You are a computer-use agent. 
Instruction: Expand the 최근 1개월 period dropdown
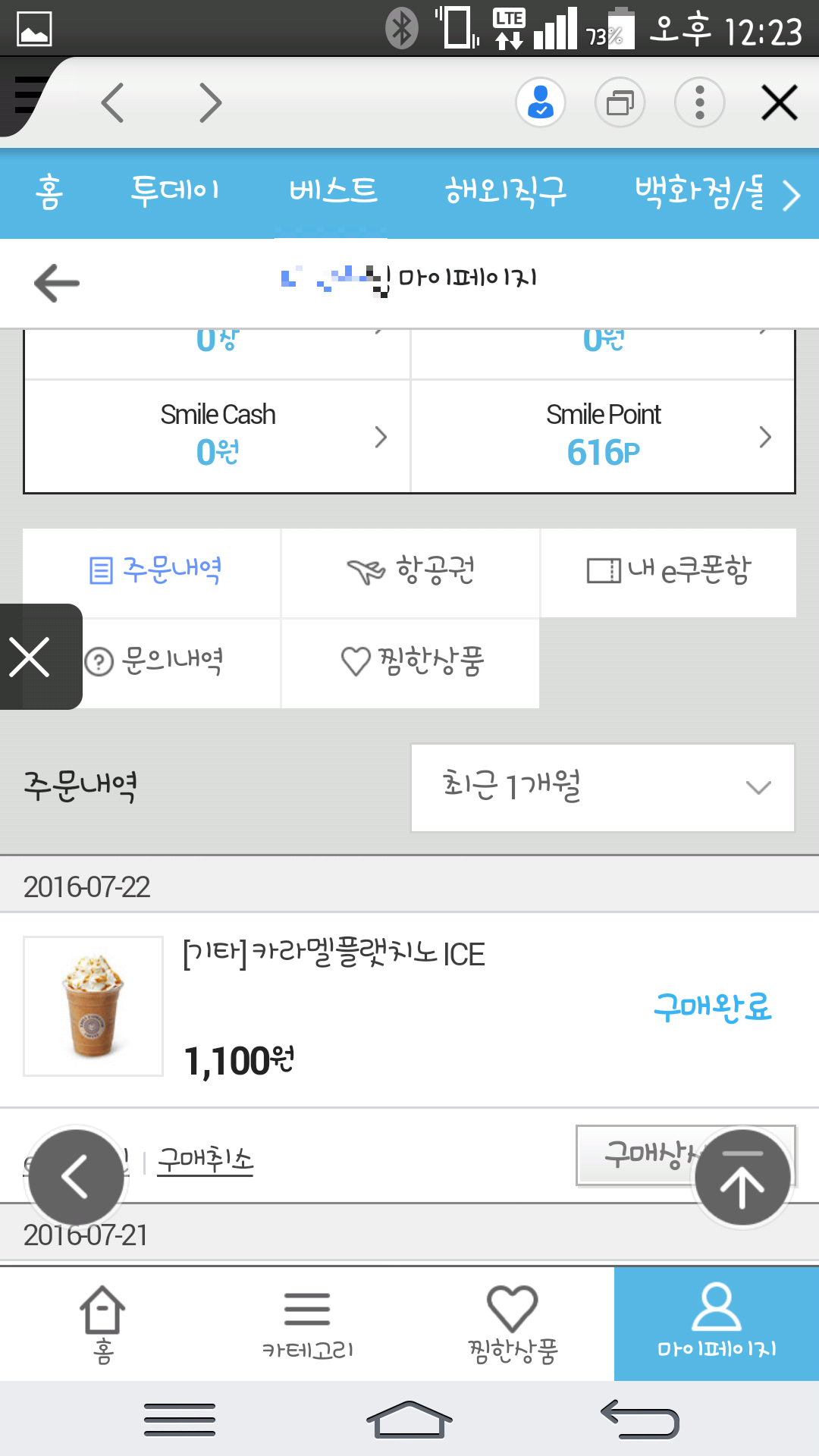pos(603,787)
